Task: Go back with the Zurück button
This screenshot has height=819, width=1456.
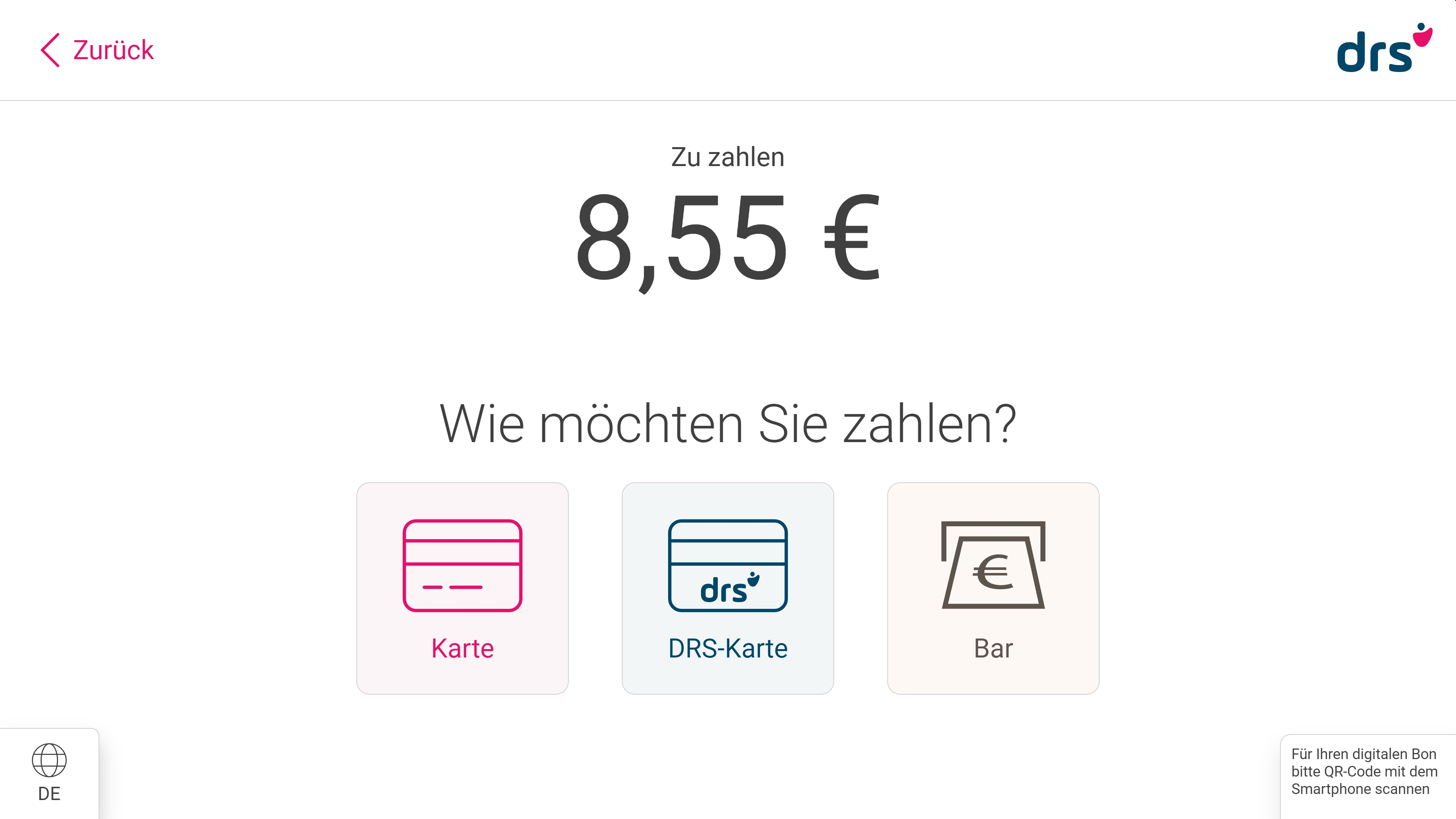Action: click(x=97, y=50)
